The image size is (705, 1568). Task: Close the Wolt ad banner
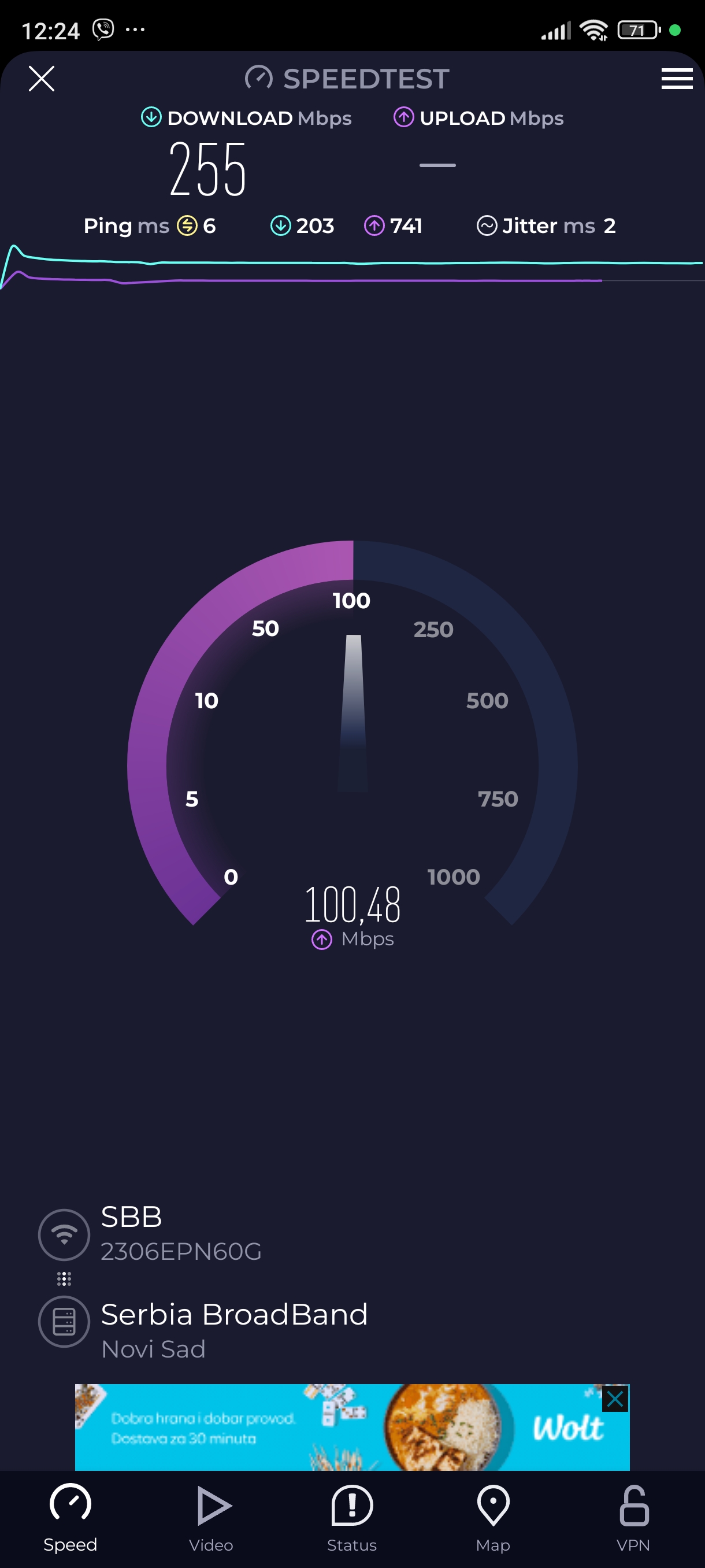(615, 1399)
